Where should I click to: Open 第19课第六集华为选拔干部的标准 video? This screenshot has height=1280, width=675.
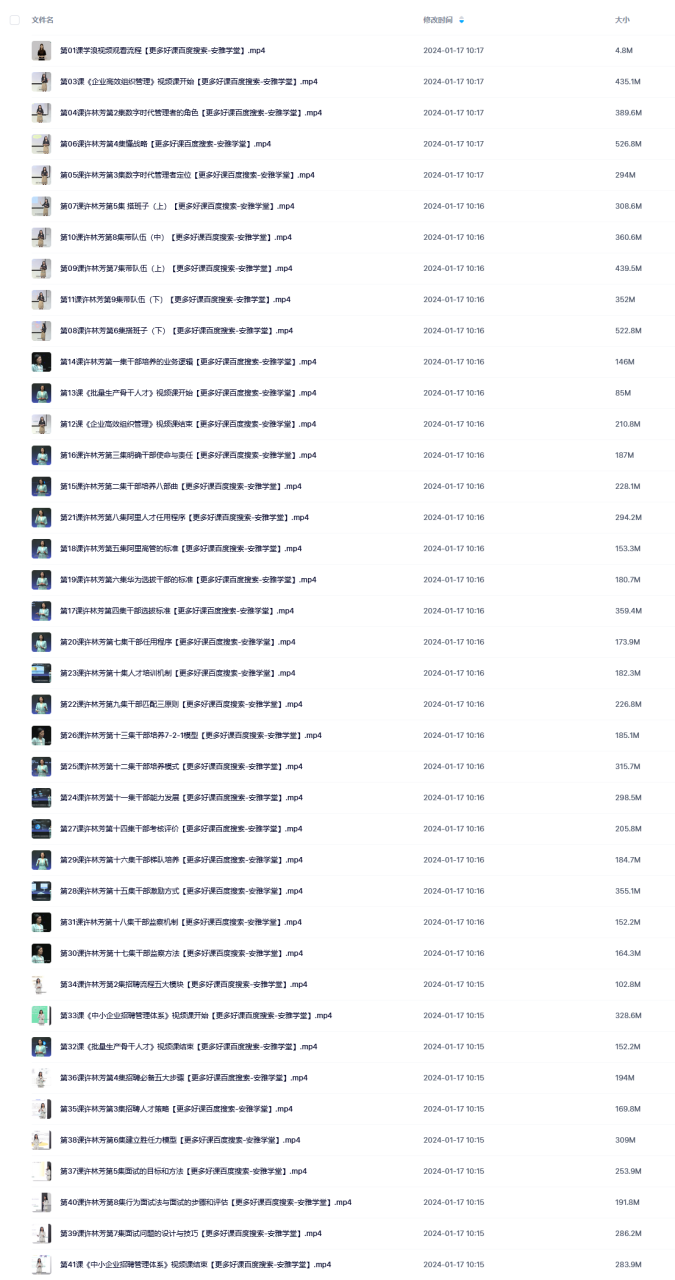(x=188, y=580)
